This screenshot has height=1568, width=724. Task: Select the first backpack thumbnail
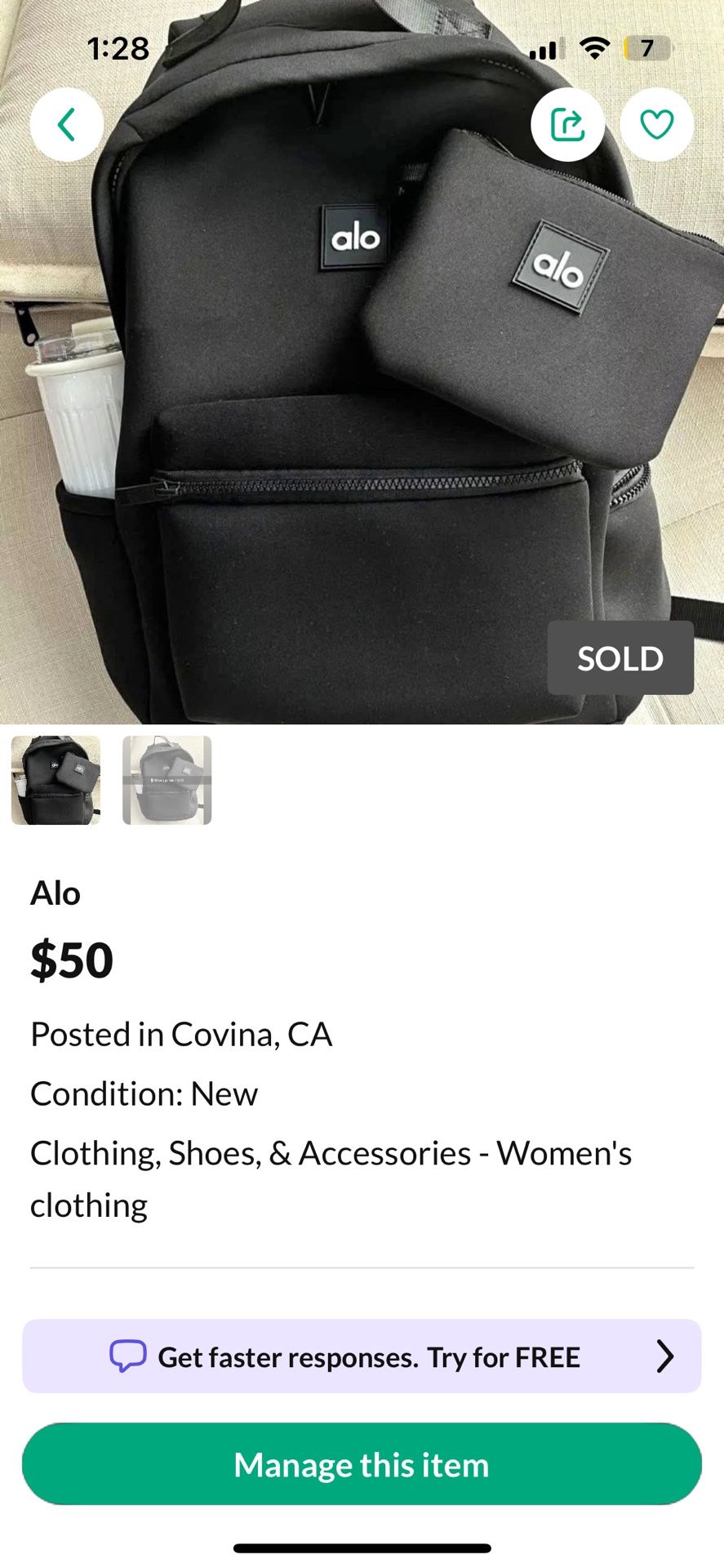[x=54, y=779]
